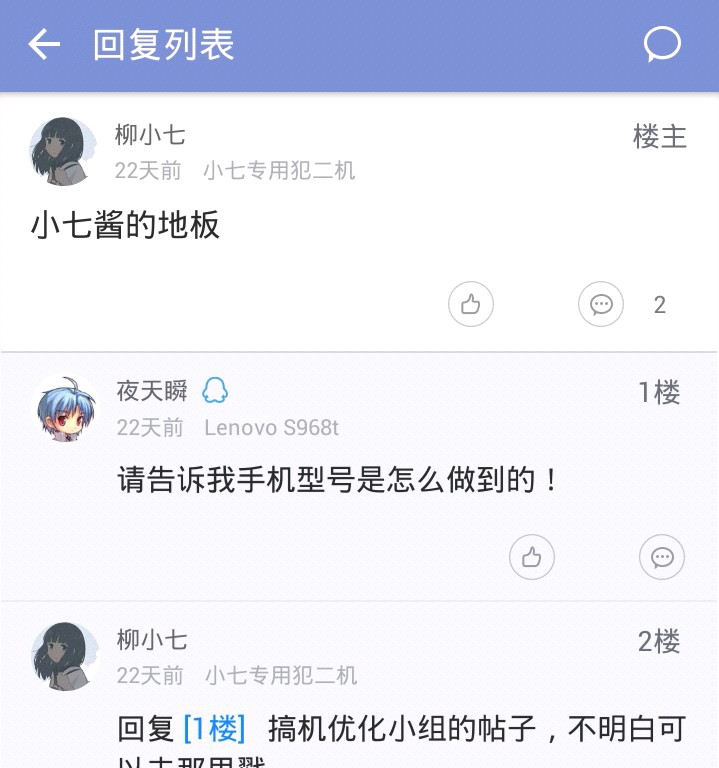Like the 楼主 post 小七酱的地板
This screenshot has width=719, height=768.
pyautogui.click(x=470, y=304)
